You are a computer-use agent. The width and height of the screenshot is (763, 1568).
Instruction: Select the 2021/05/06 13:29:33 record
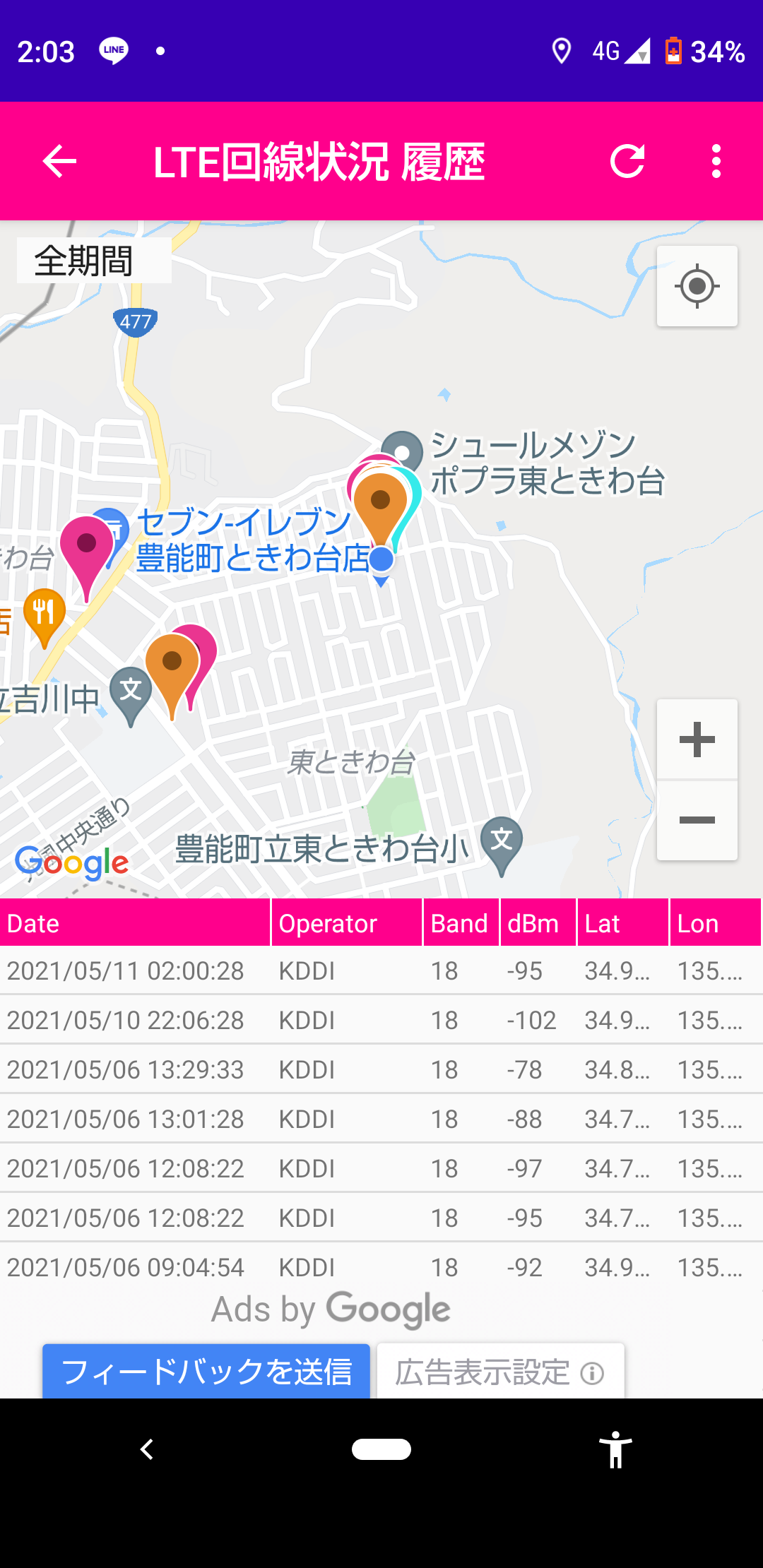(381, 1069)
